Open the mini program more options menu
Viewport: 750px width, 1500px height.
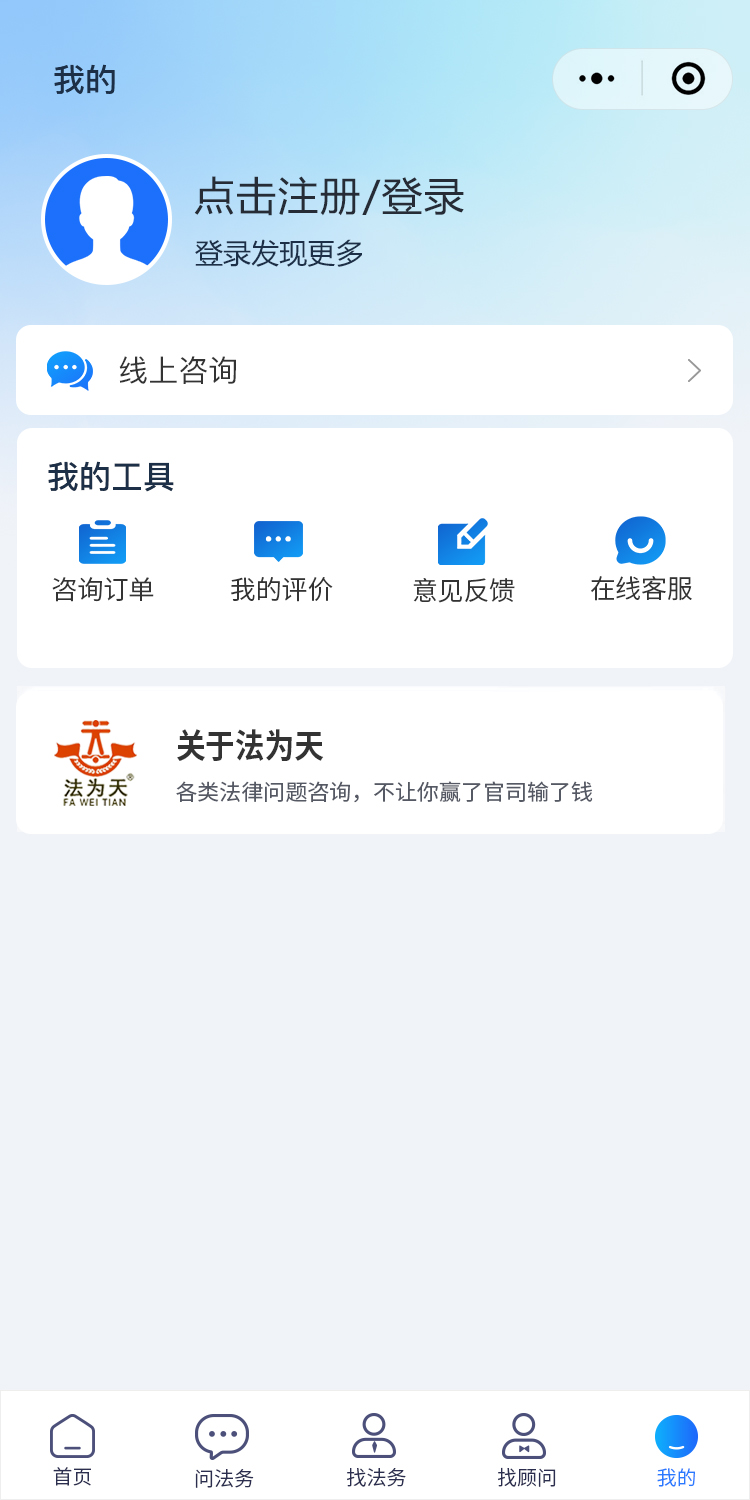(x=597, y=78)
